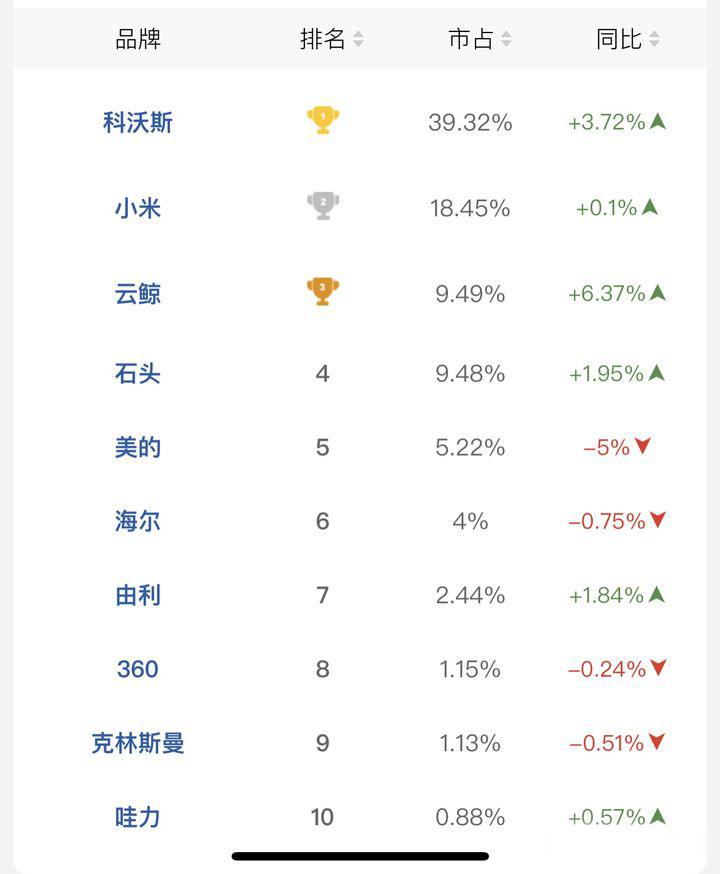
Task: Sort the table by 排名 column
Action: [332, 40]
